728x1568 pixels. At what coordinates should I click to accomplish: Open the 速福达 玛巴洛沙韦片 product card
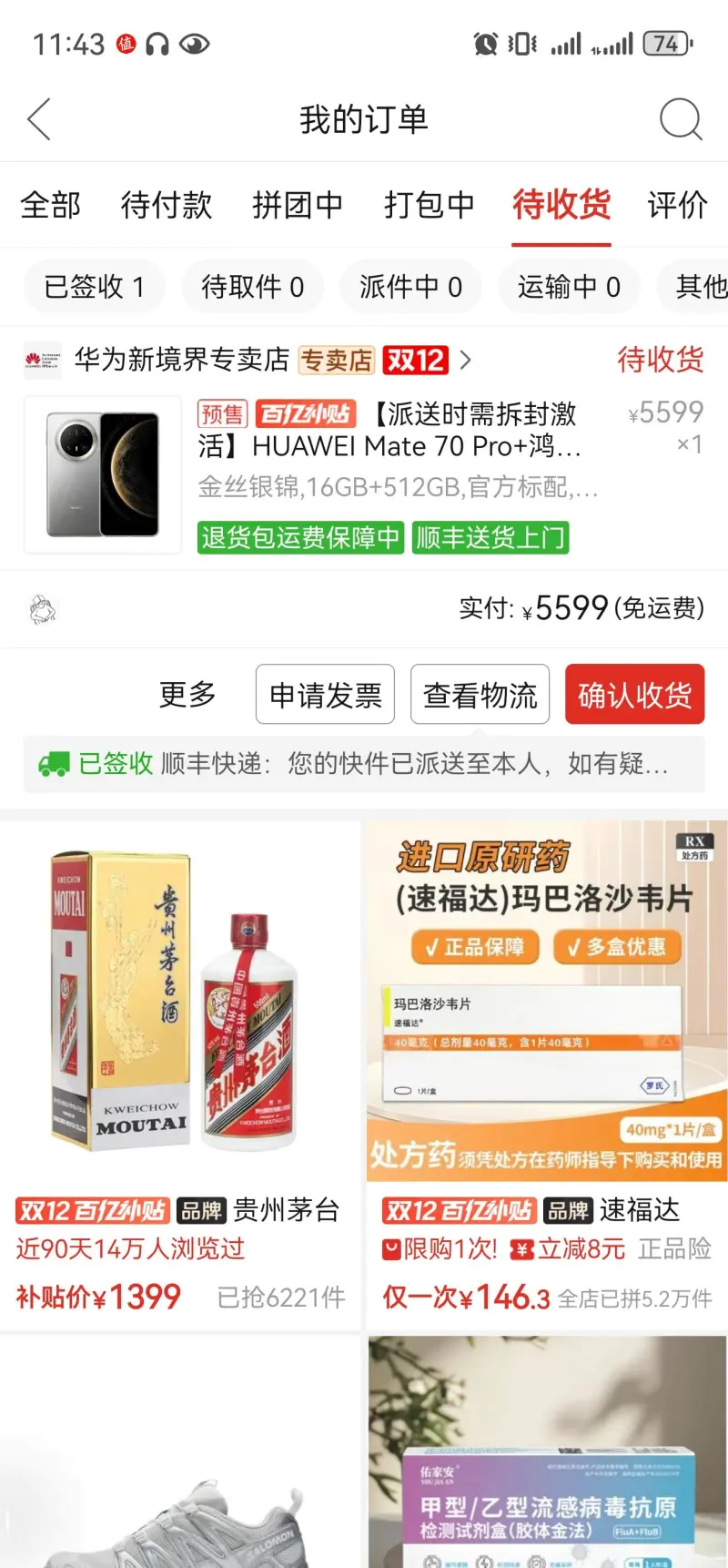coord(547,1074)
